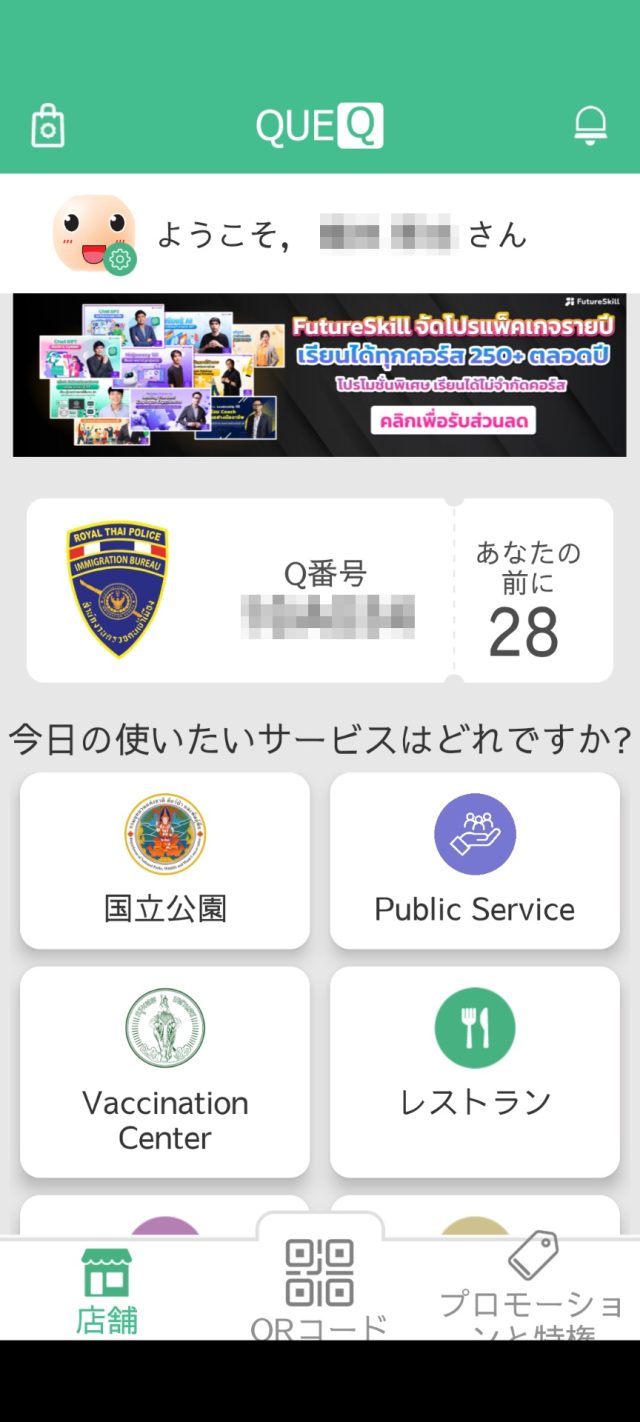Open the FutureSkill promotion banner
Screen dimensions: 640x1422
(320, 375)
